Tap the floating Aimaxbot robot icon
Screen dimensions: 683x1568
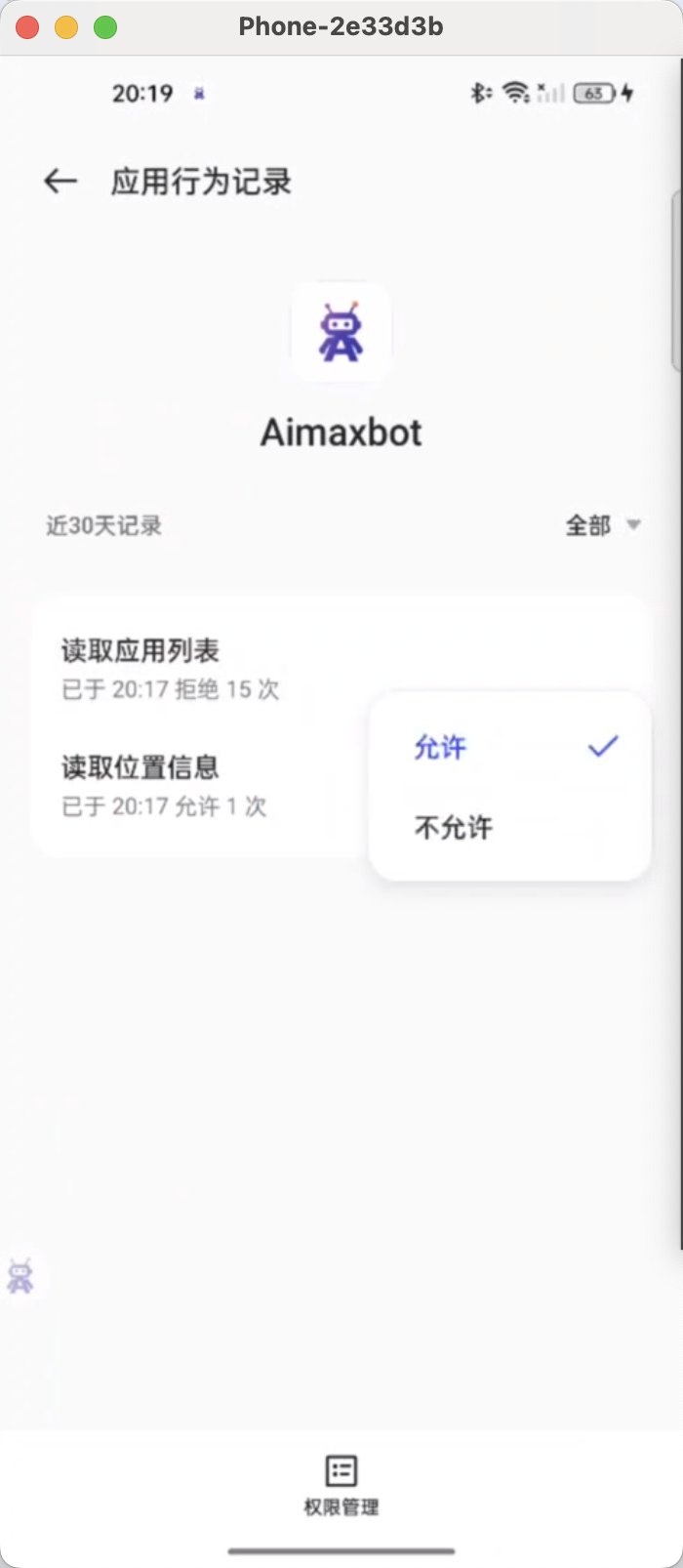point(20,1276)
